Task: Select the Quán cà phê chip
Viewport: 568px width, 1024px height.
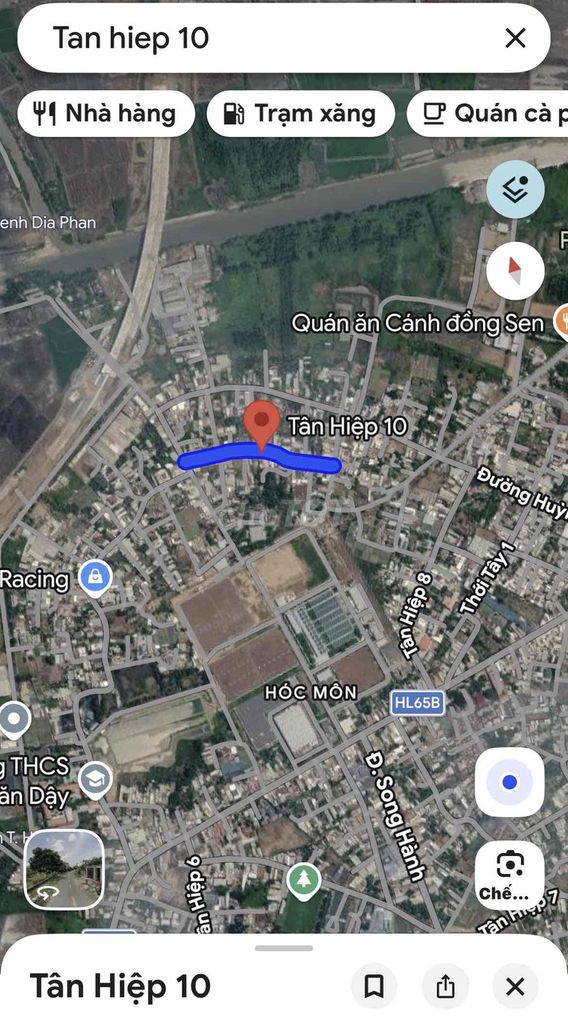Action: [x=488, y=114]
